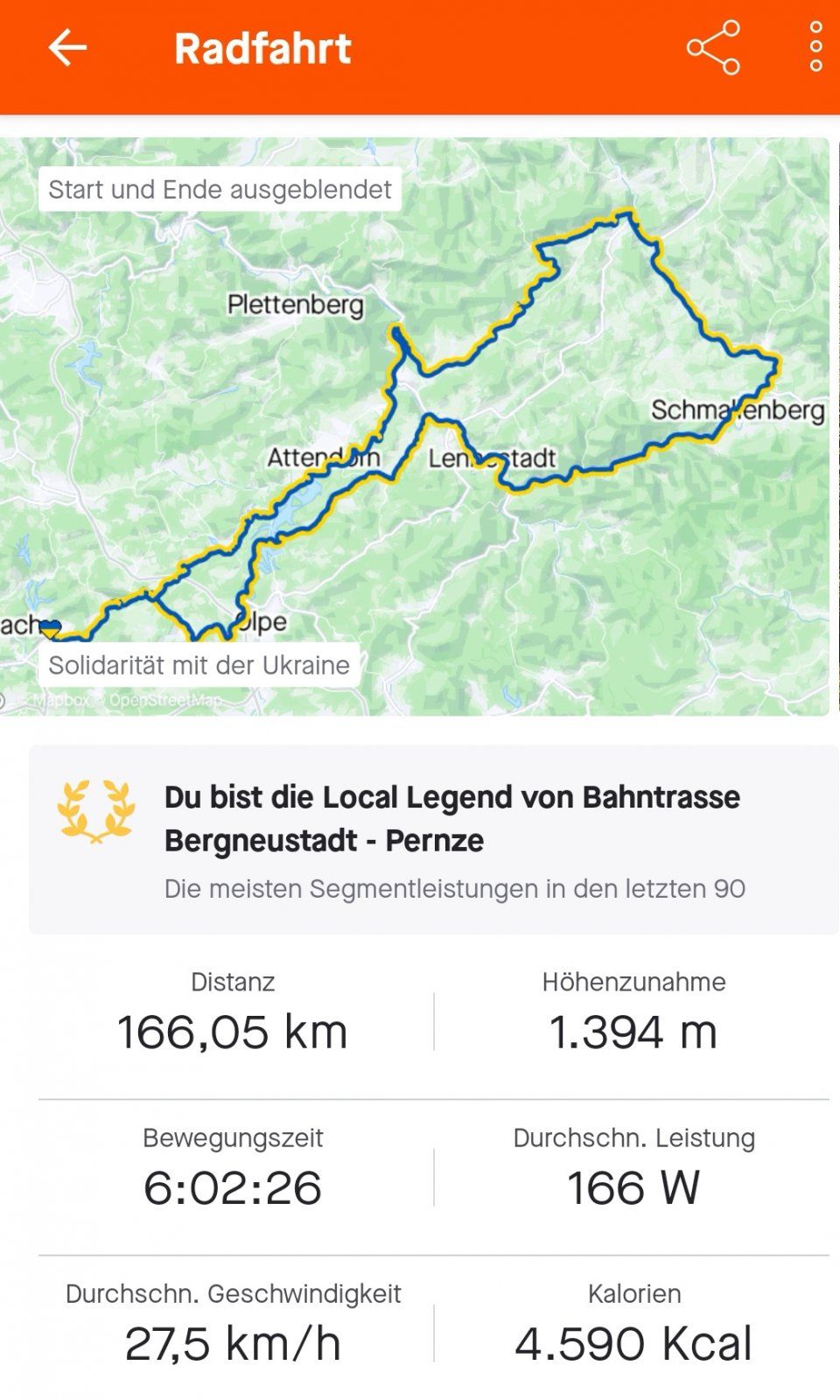Open the Local Legend Bahntrasse card

pyautogui.click(x=433, y=839)
